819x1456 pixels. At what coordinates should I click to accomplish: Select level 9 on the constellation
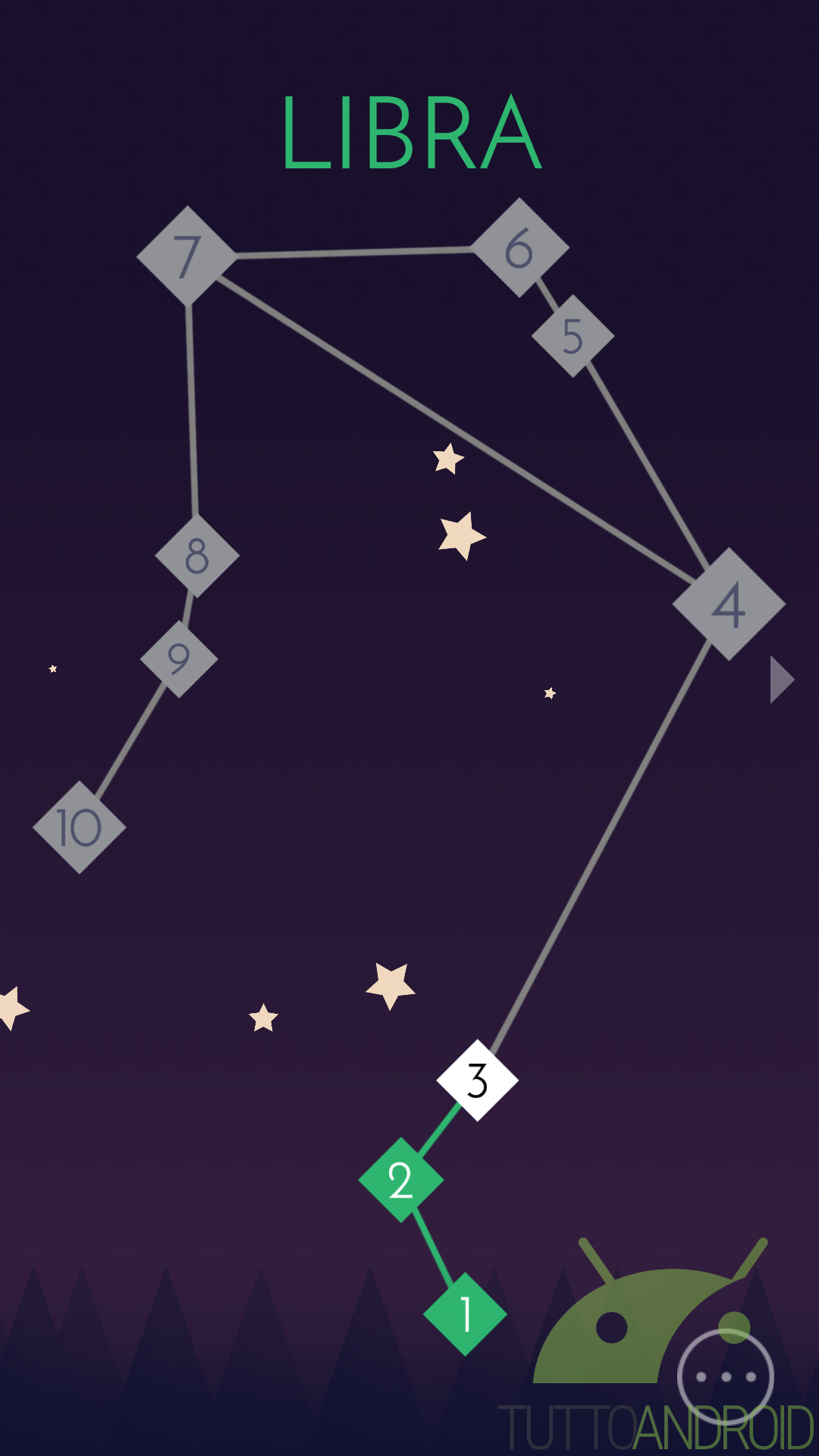(x=179, y=659)
